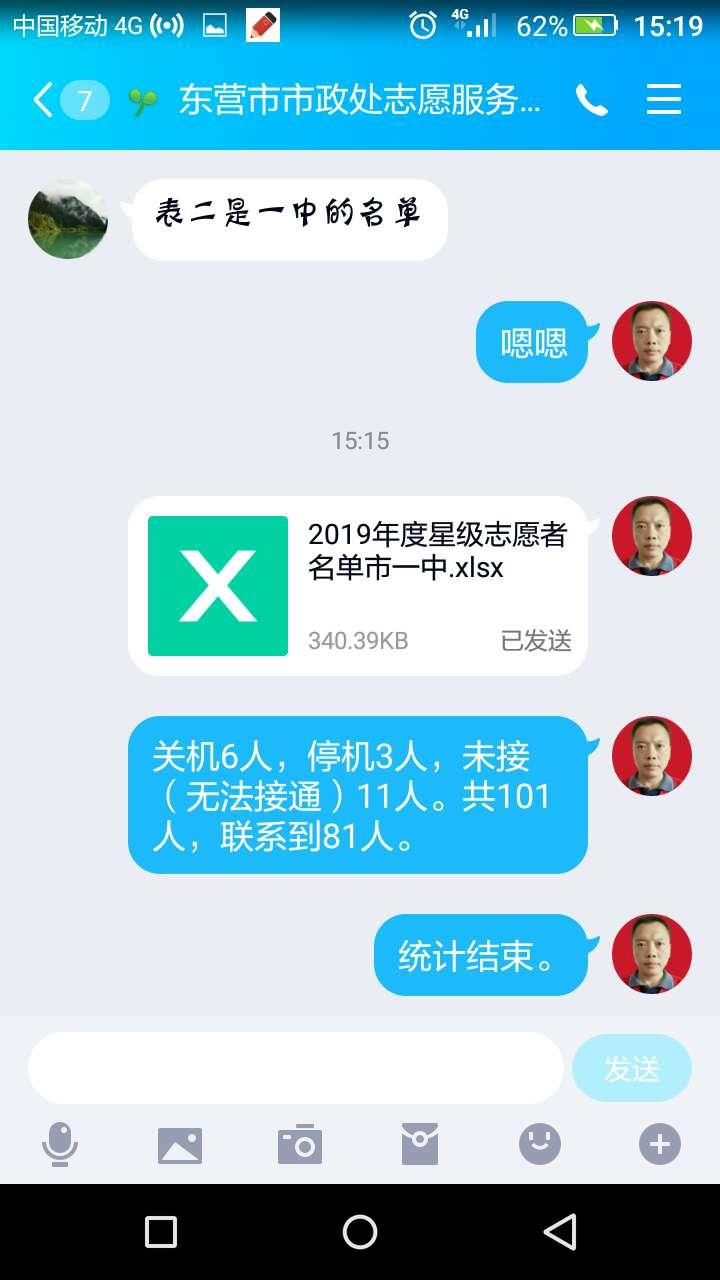
Task: Open the chat menu with three lines
Action: 664,99
